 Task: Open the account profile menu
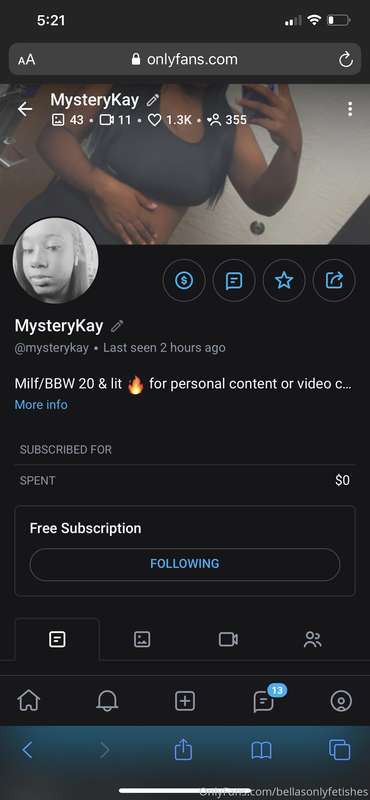click(341, 701)
